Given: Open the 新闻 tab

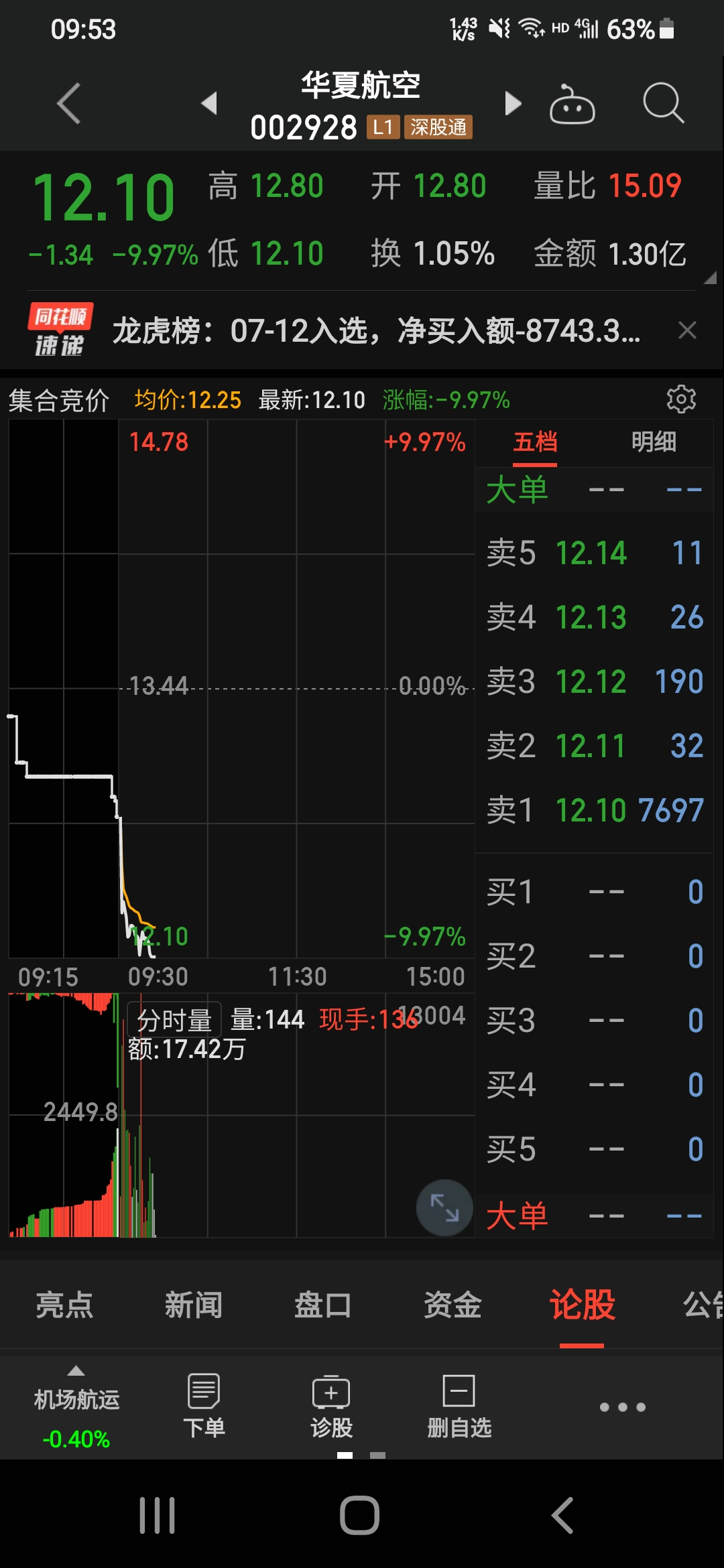Looking at the screenshot, I should [193, 1305].
